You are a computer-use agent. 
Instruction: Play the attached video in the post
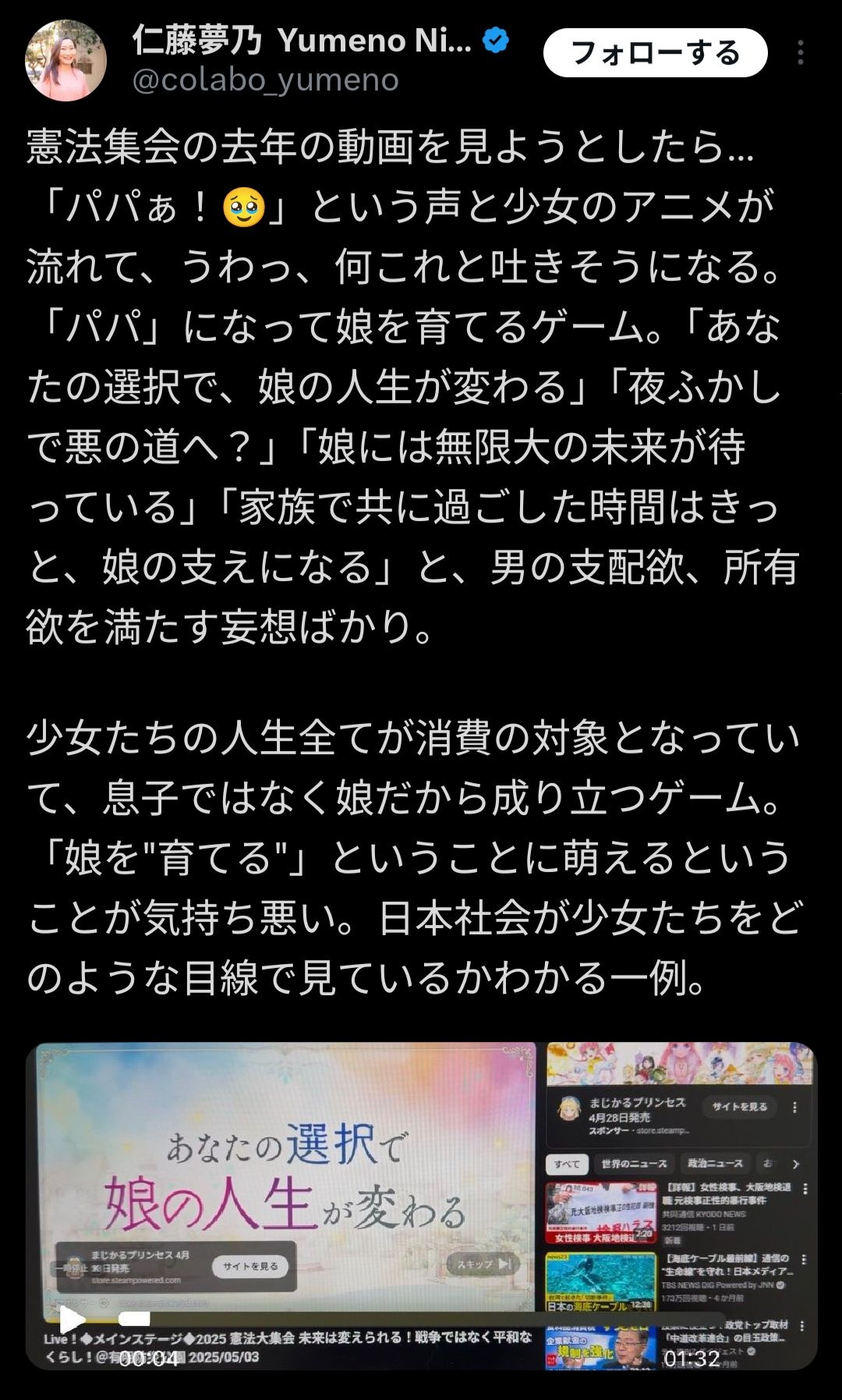click(421, 1206)
